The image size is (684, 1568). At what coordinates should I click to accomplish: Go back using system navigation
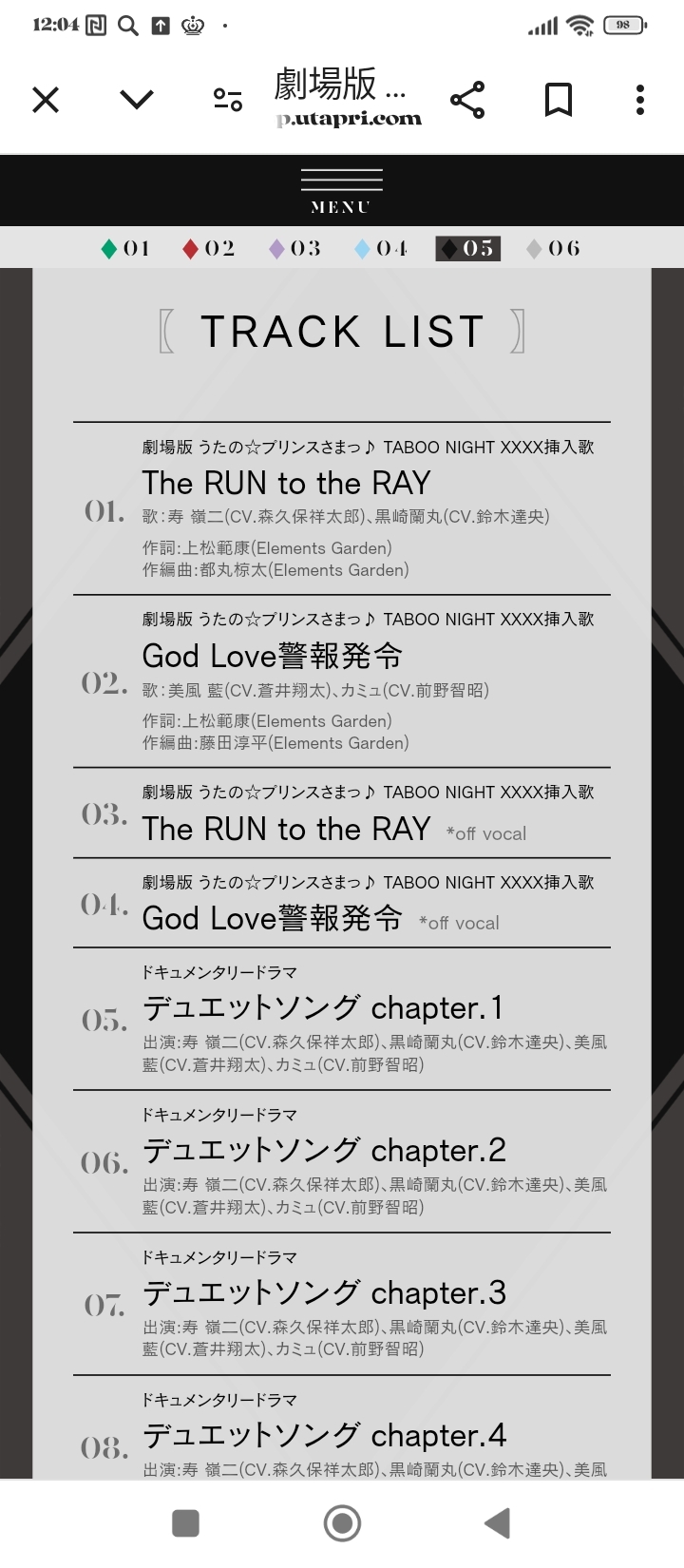pos(497,1523)
